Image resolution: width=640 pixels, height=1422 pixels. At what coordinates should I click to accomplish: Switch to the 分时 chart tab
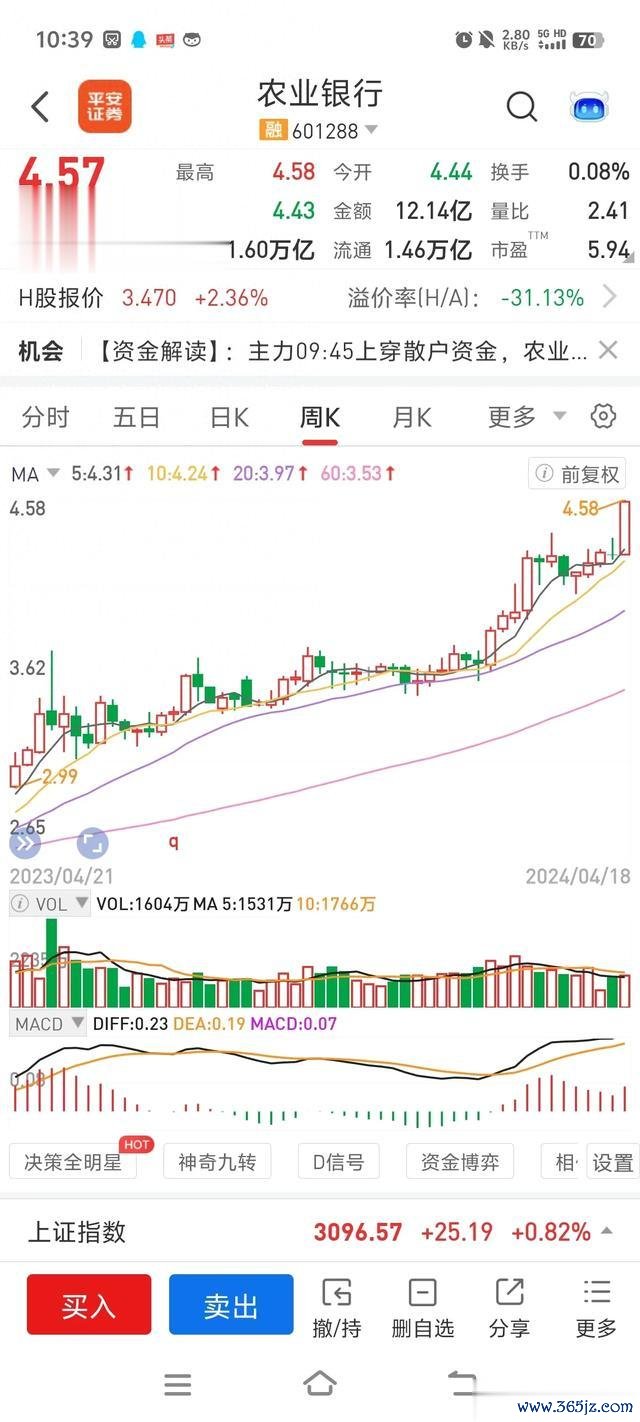[46, 417]
